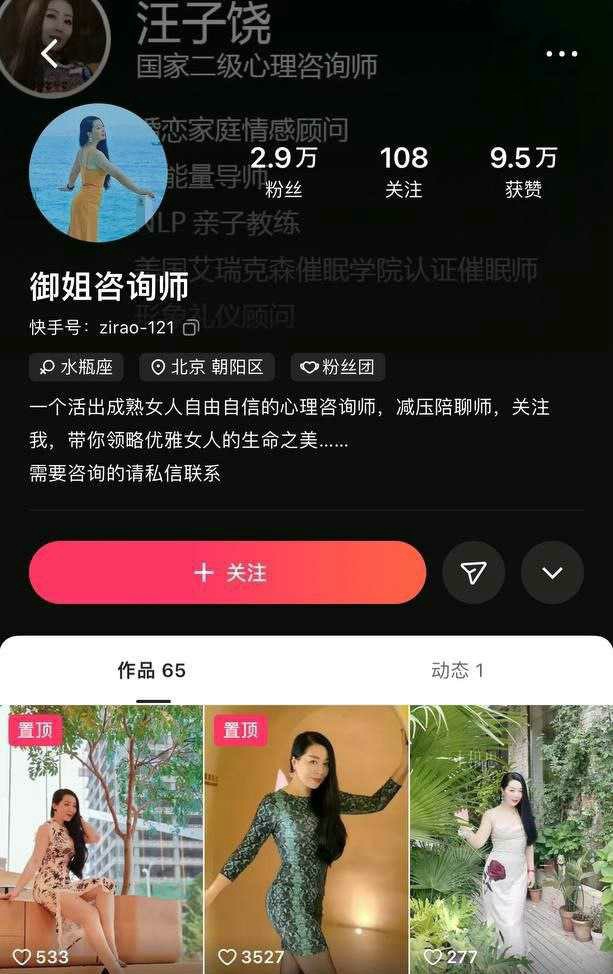View the 108 关注 following list
613x974 pixels.
(x=404, y=171)
